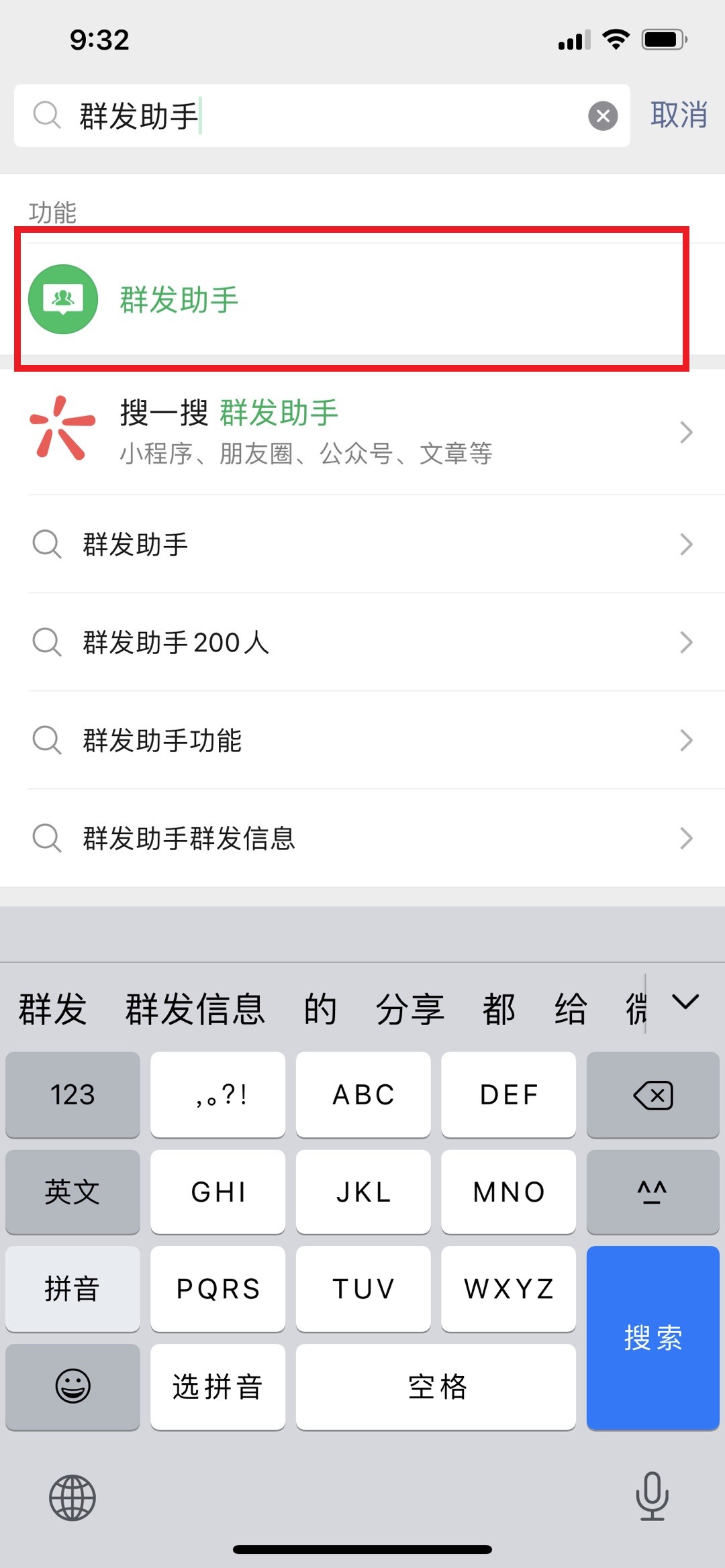Select the suggestion 群发助手功能
Viewport: 725px width, 1568px height.
pyautogui.click(x=362, y=740)
